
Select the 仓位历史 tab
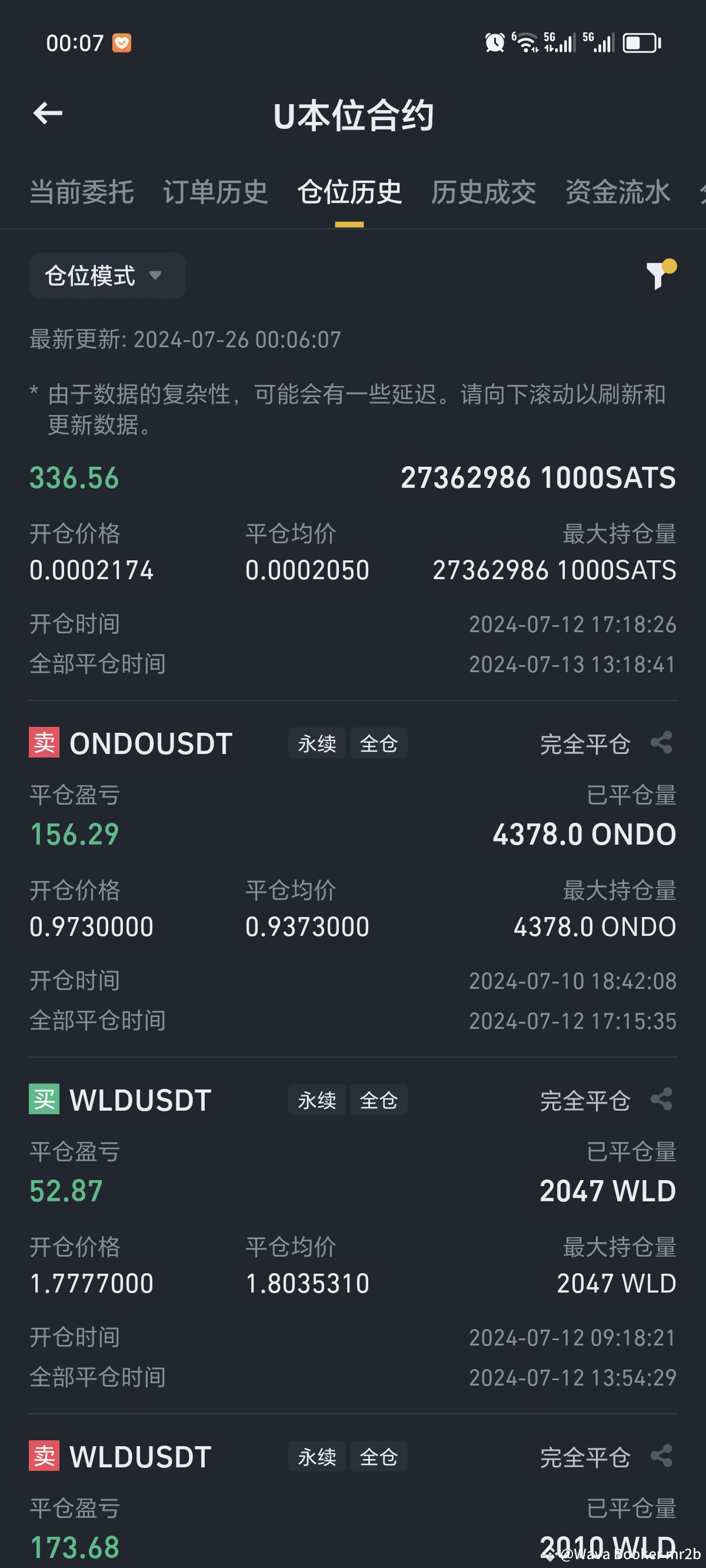click(349, 192)
